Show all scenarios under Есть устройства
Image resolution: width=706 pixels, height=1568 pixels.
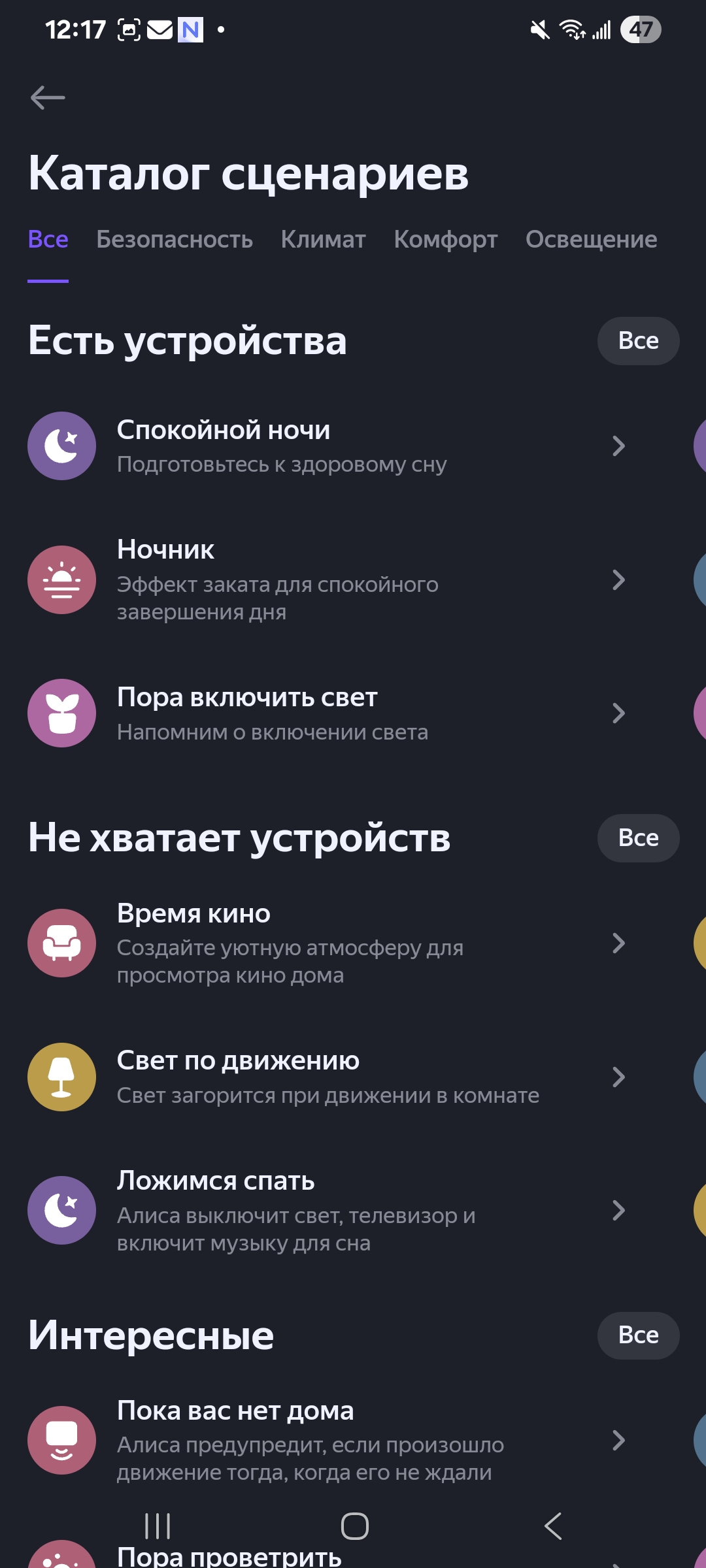click(638, 341)
